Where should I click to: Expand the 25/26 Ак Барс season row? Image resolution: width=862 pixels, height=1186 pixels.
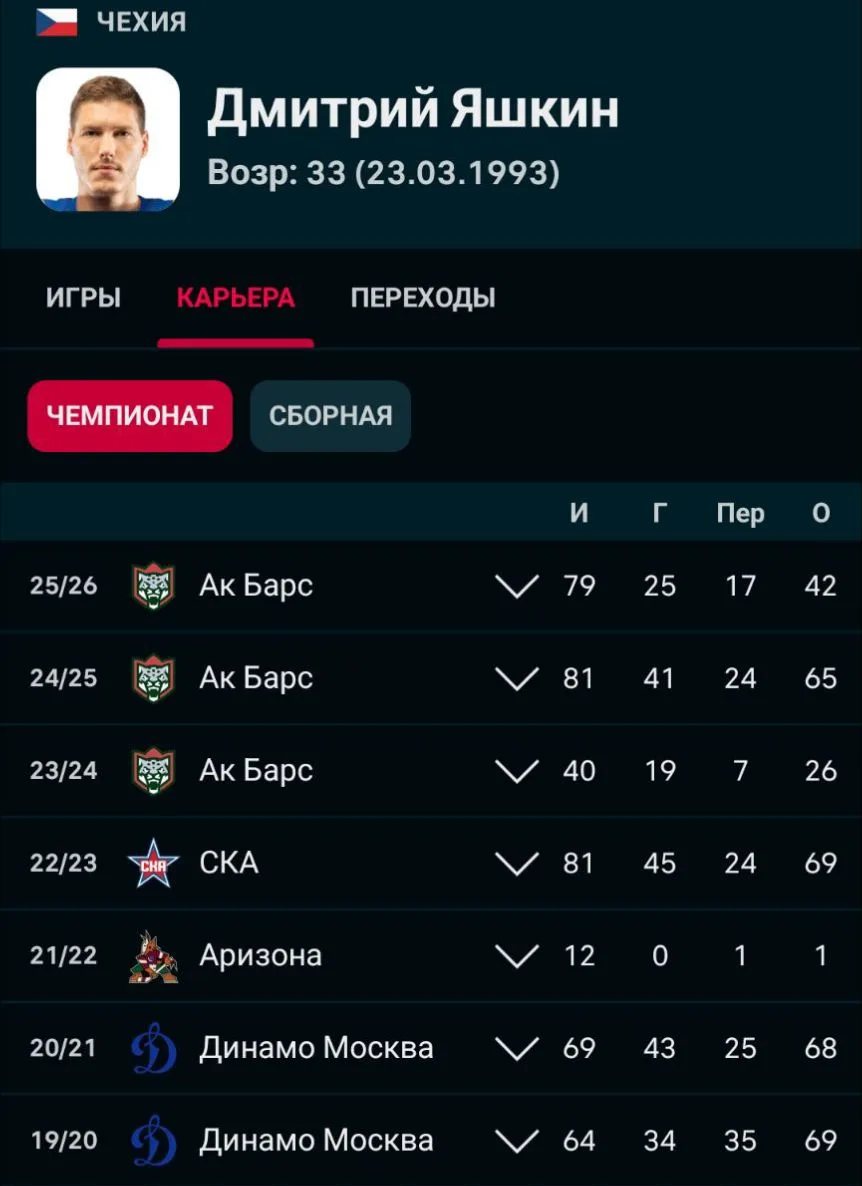[516, 586]
